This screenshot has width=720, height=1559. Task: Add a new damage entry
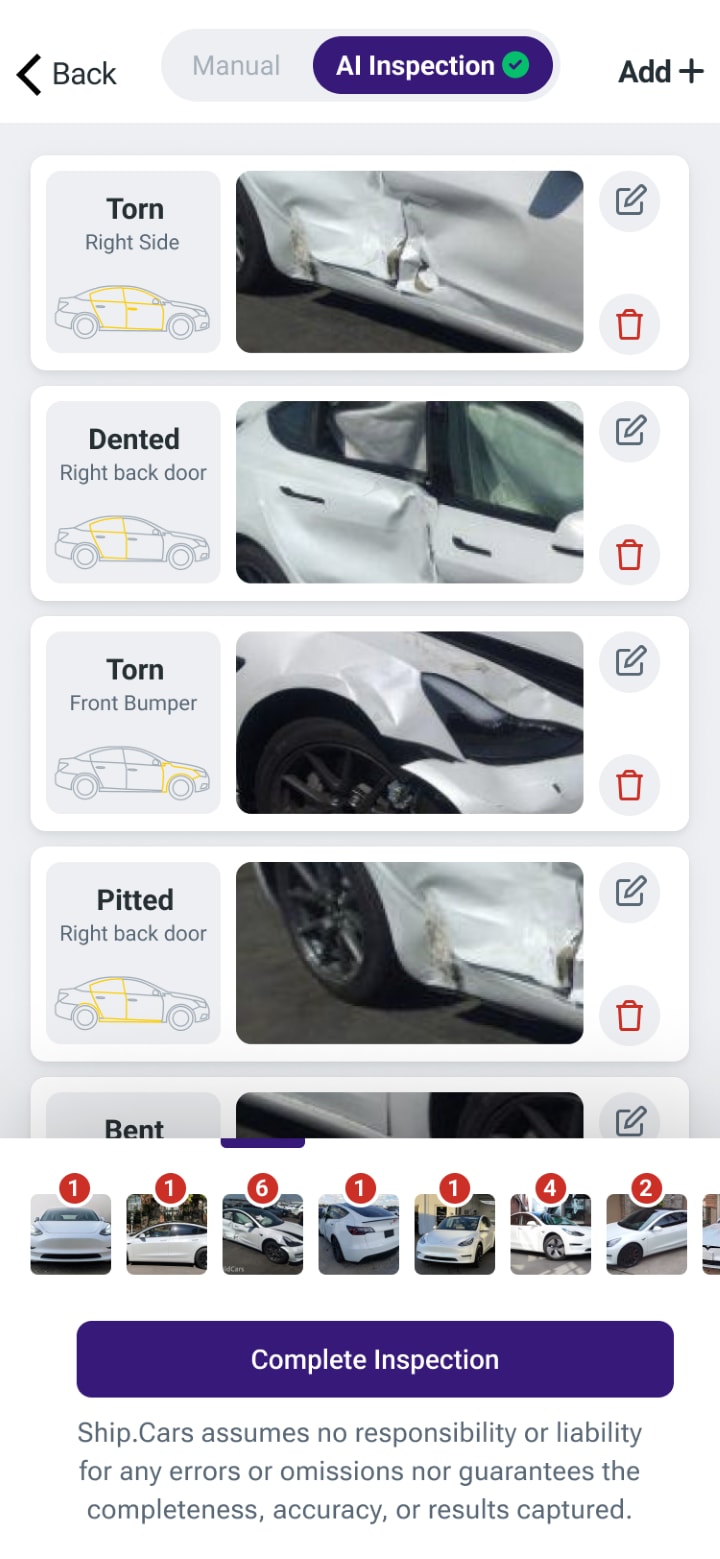[x=660, y=72]
